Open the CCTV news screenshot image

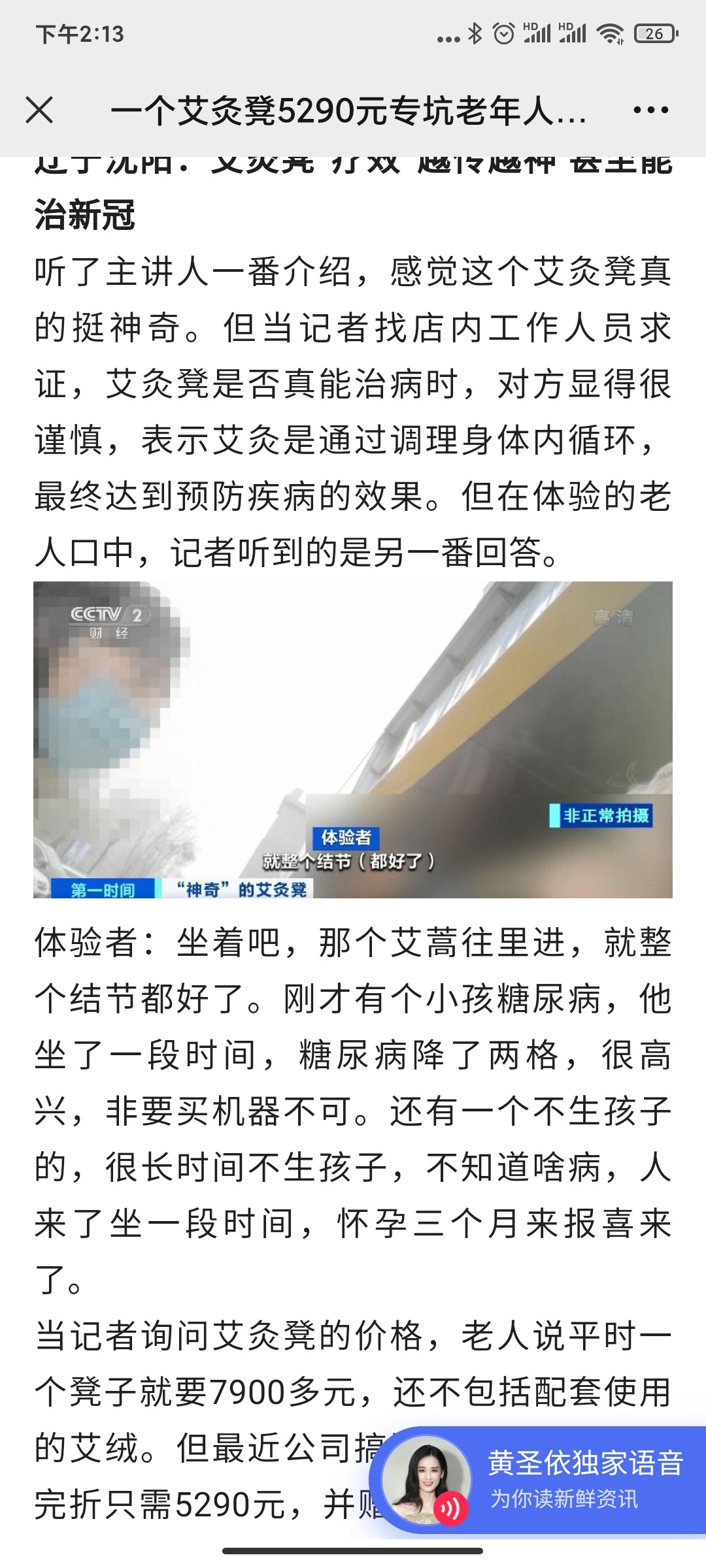[353, 740]
